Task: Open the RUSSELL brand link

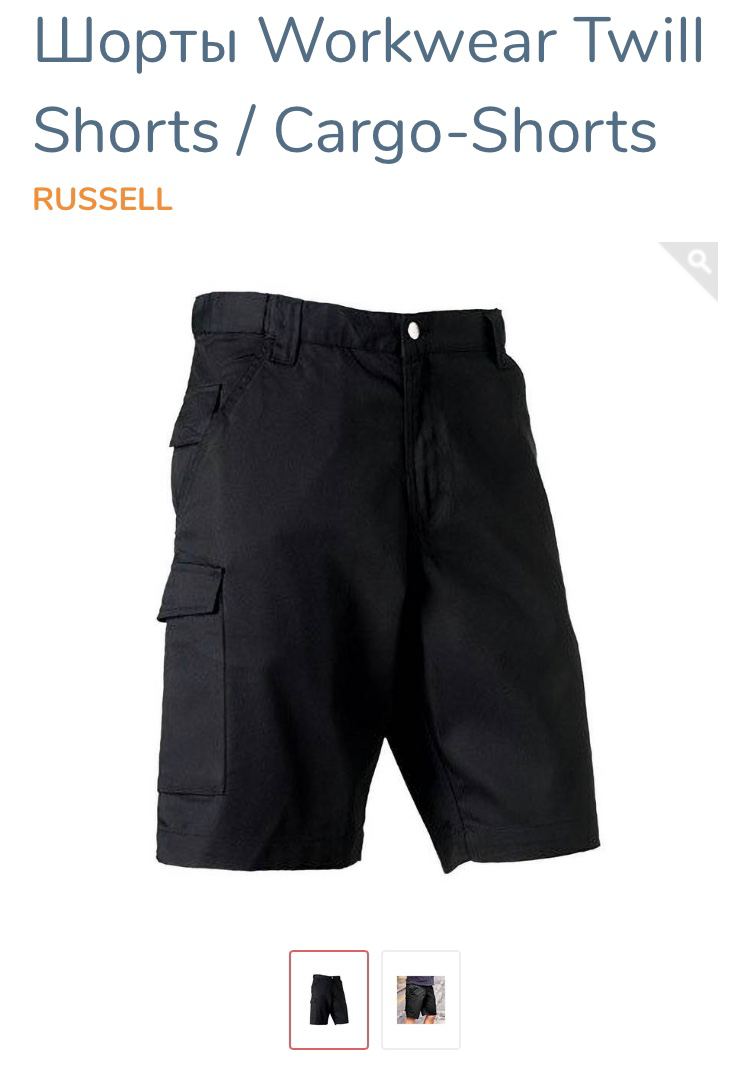Action: point(102,199)
